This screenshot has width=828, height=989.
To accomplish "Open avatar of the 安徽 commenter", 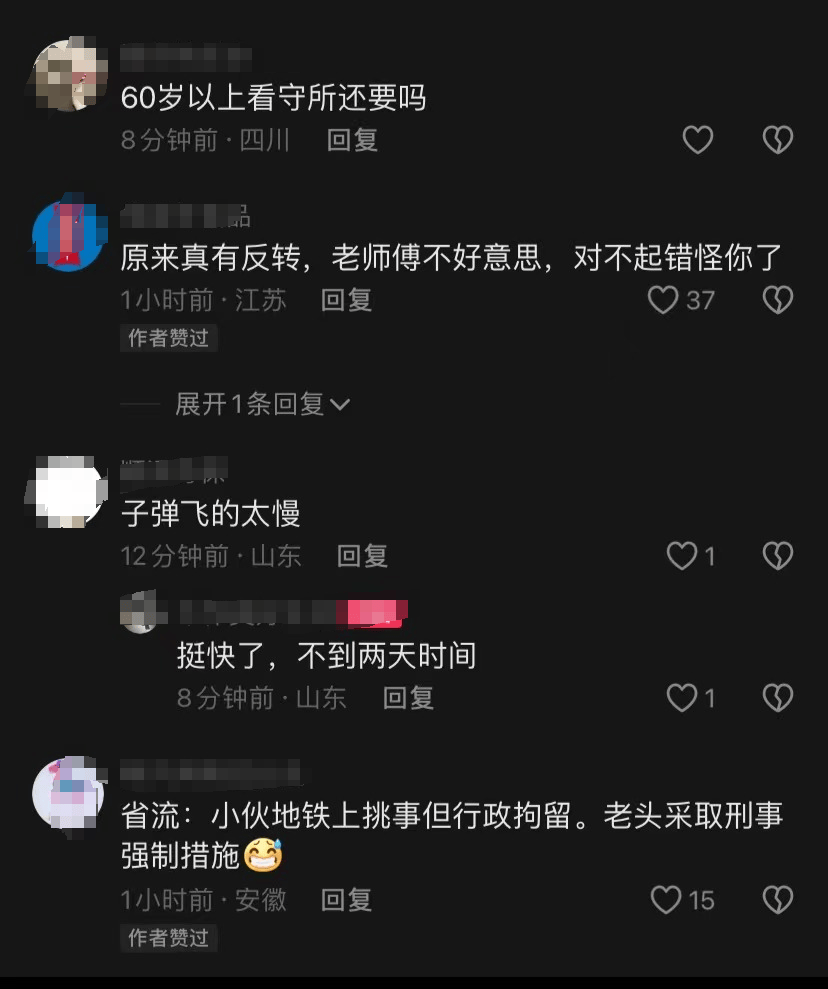I will [69, 795].
